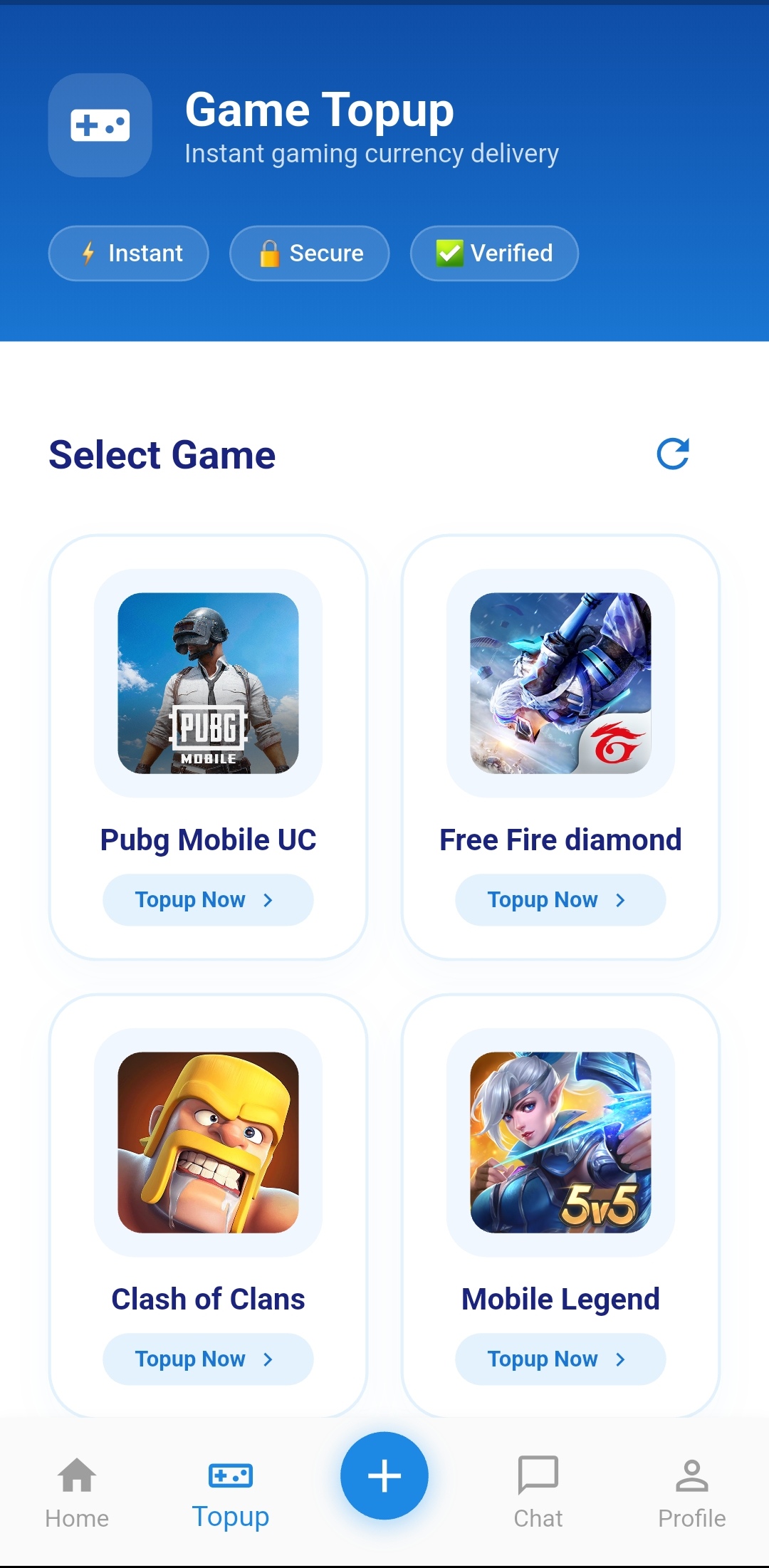Tap the Verified badge with green checkmark
Screen dimensions: 769x1568
pos(493,253)
